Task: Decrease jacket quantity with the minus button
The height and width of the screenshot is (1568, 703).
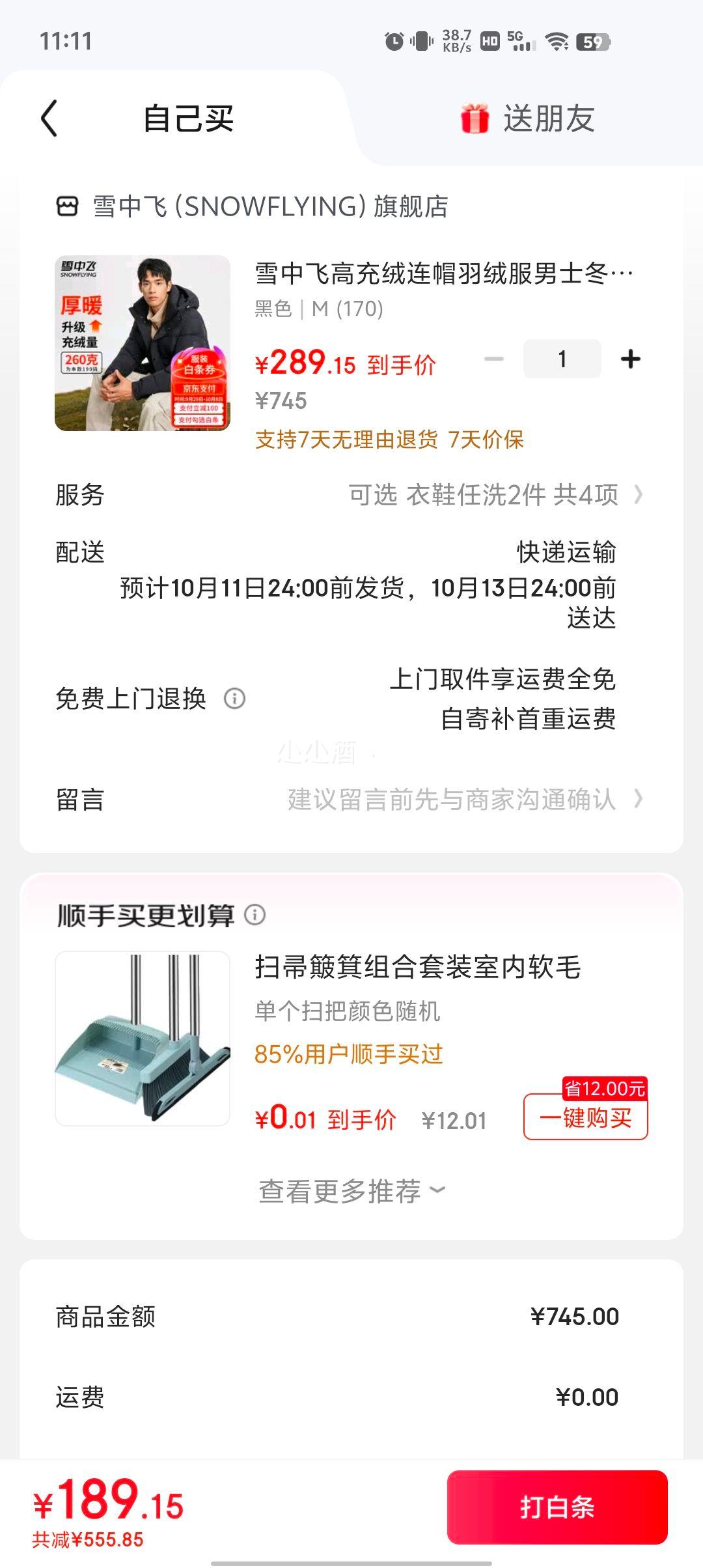Action: (x=494, y=359)
